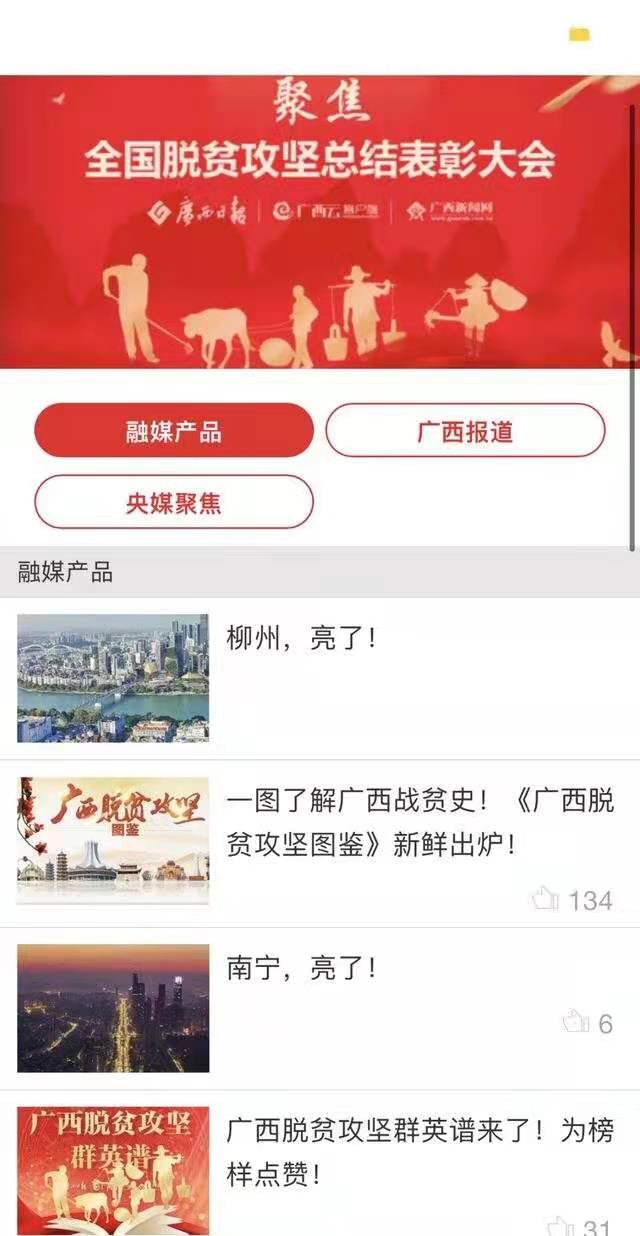Switch to the 广西报道 category

(x=465, y=431)
